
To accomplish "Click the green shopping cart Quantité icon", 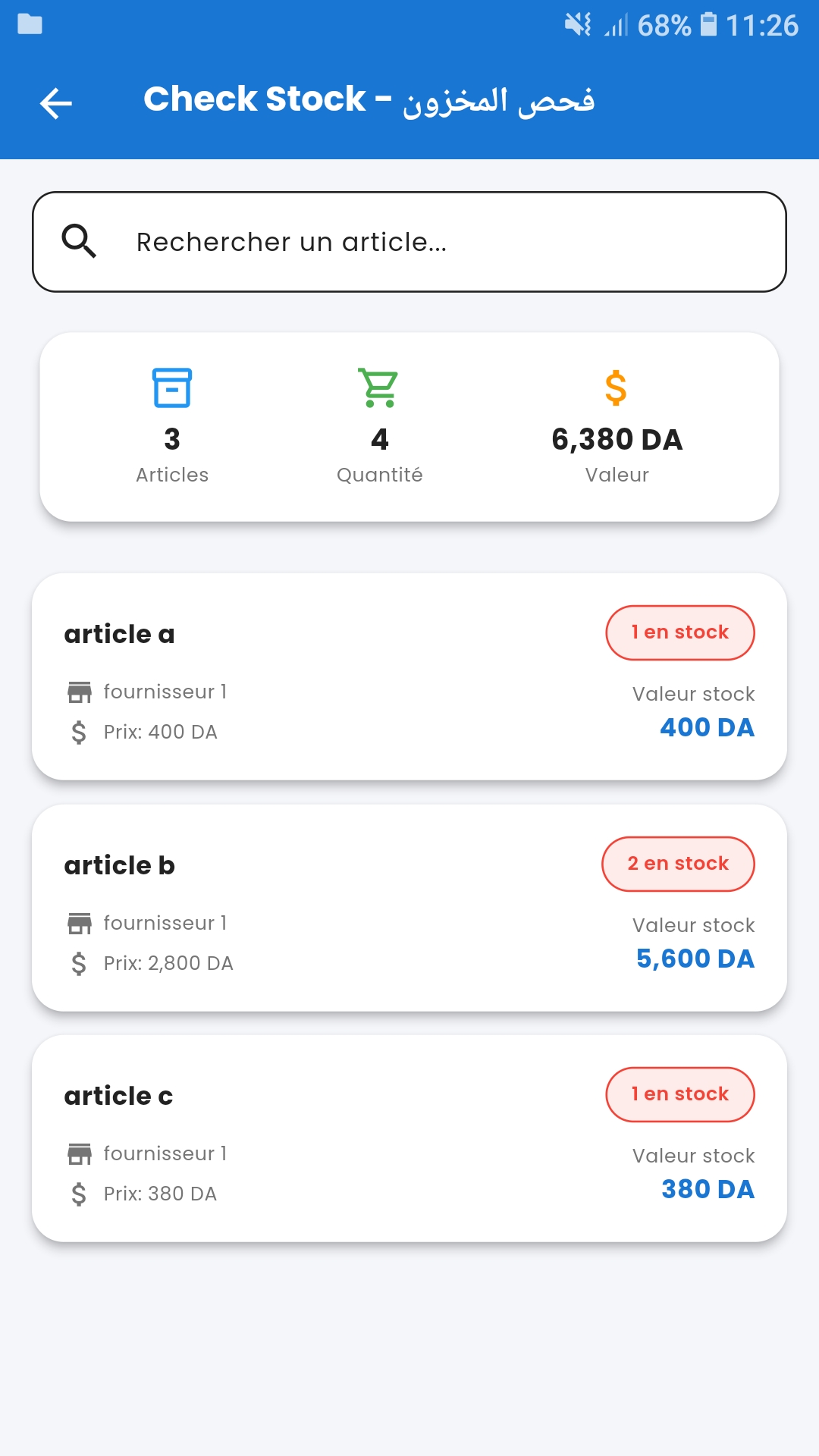I will (x=379, y=388).
